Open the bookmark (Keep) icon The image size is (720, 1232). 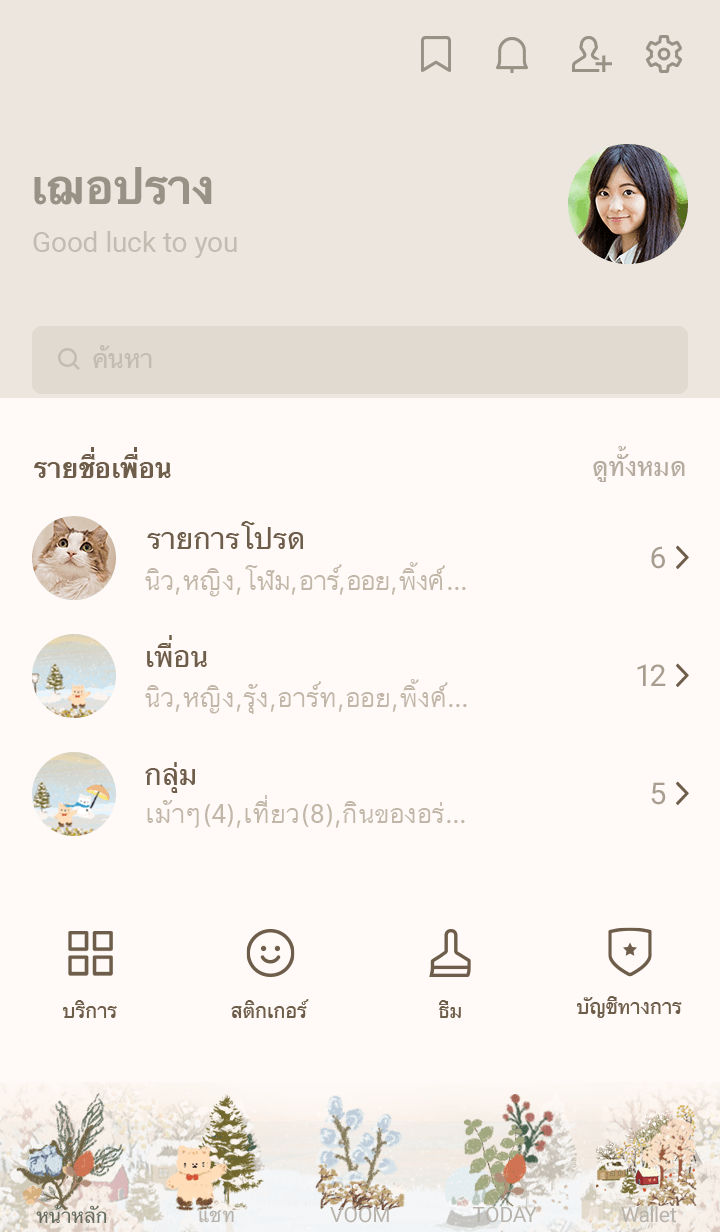tap(436, 54)
